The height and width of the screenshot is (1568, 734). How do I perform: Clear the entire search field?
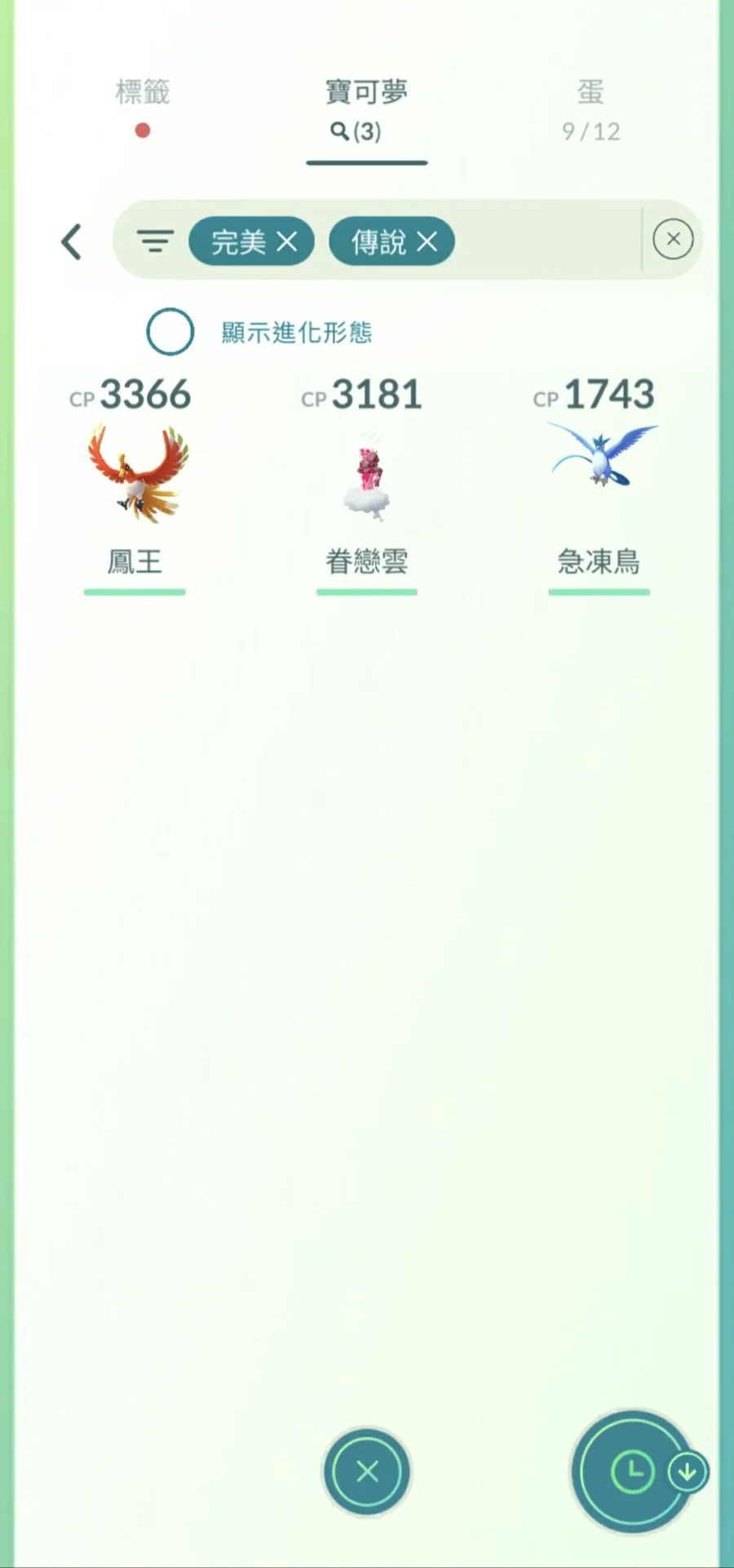coord(673,240)
